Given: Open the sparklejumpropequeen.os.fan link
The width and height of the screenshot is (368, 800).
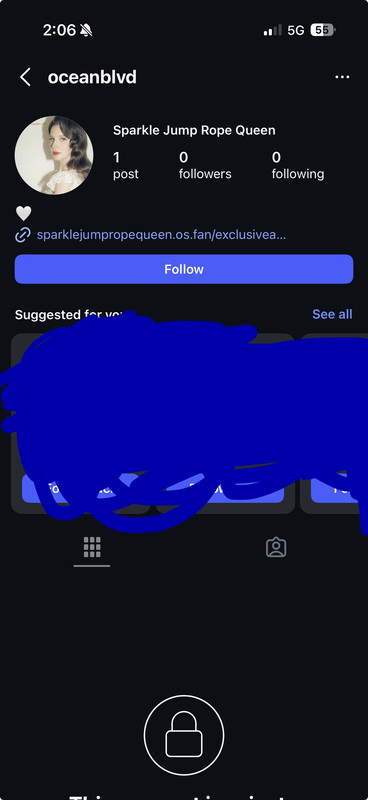Looking at the screenshot, I should coord(161,235).
